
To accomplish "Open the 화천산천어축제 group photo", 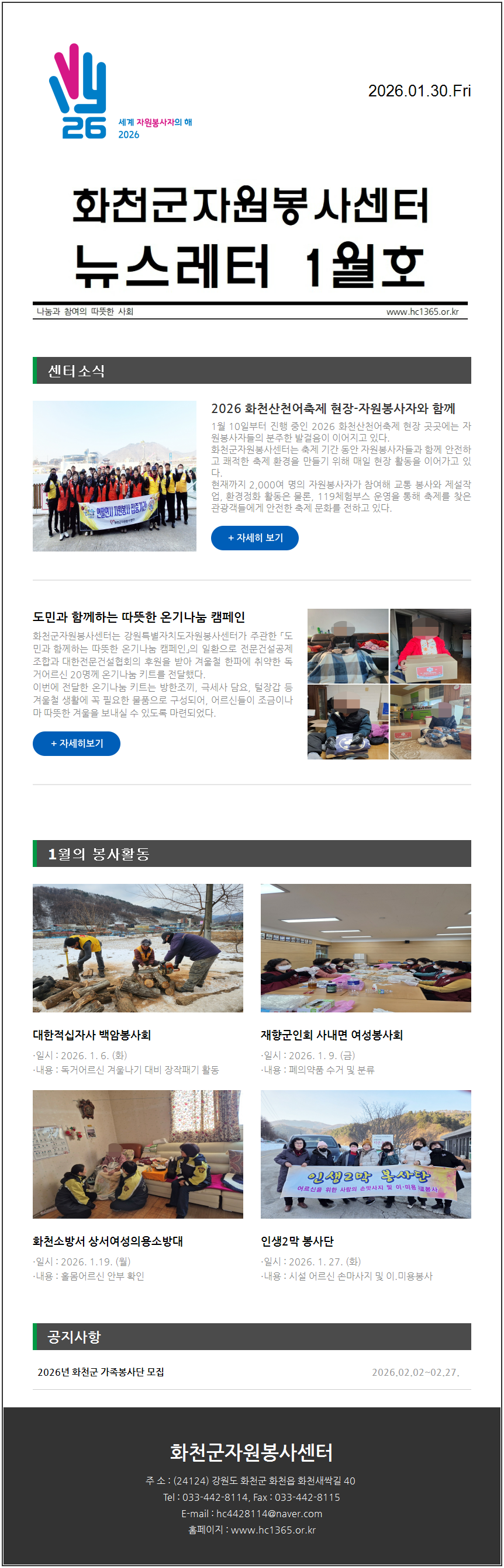I will [x=115, y=476].
